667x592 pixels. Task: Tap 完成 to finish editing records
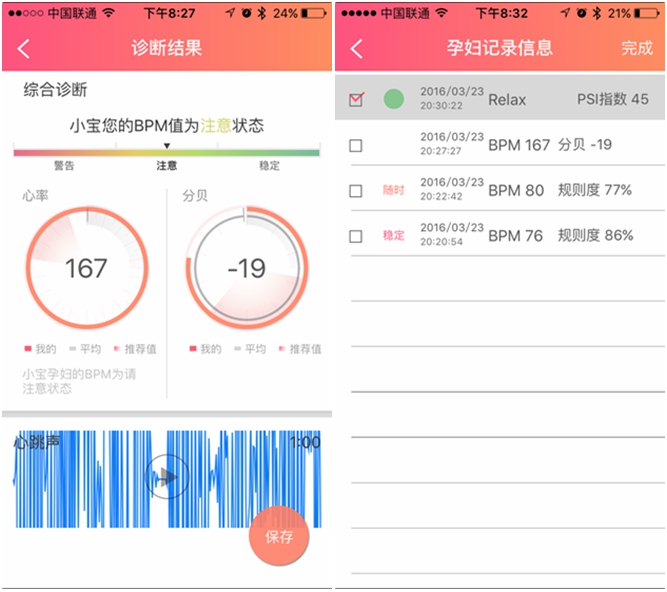click(x=636, y=49)
